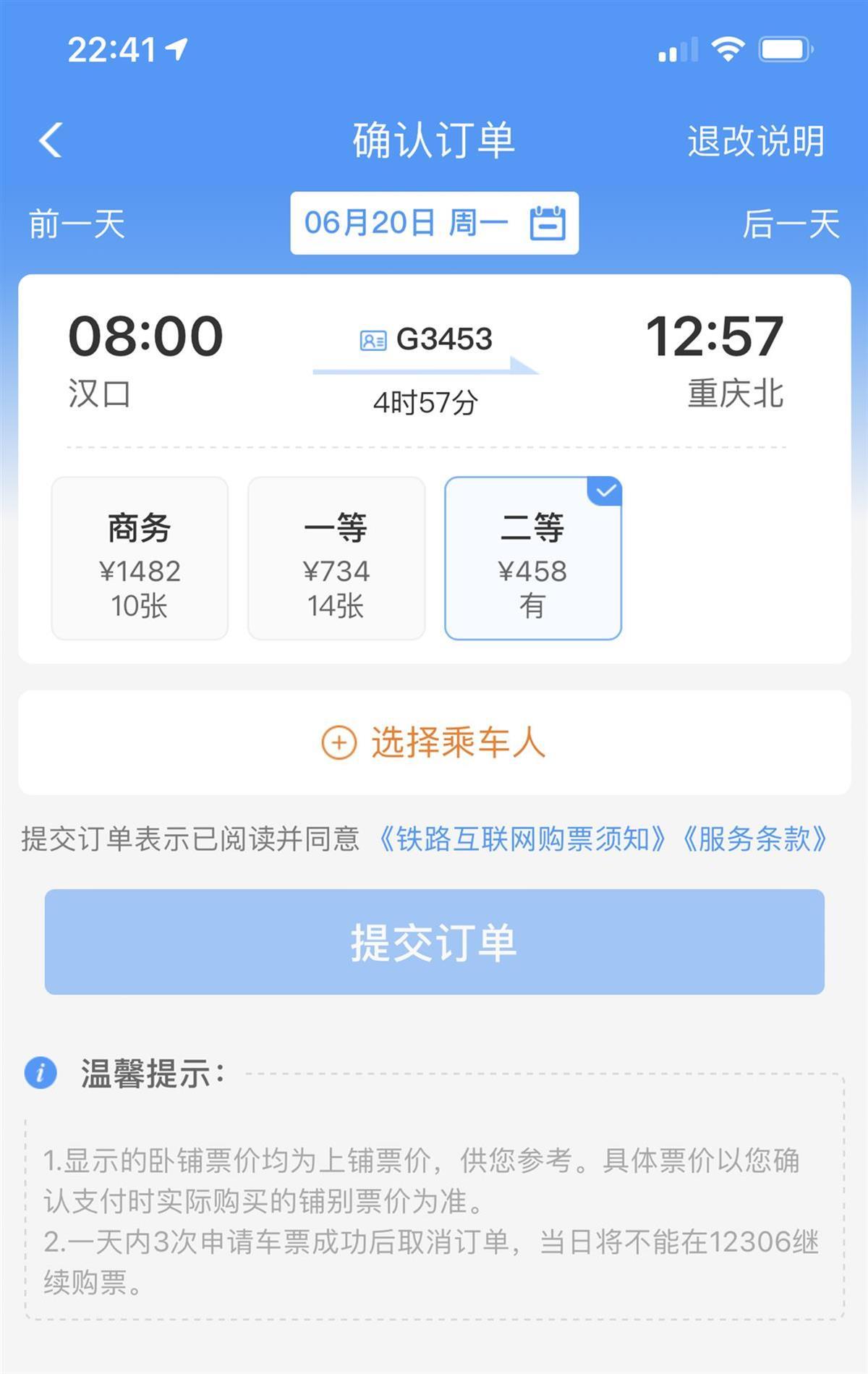This screenshot has width=868, height=1374.
Task: Switch to 后一天 (next day)
Action: tap(791, 224)
